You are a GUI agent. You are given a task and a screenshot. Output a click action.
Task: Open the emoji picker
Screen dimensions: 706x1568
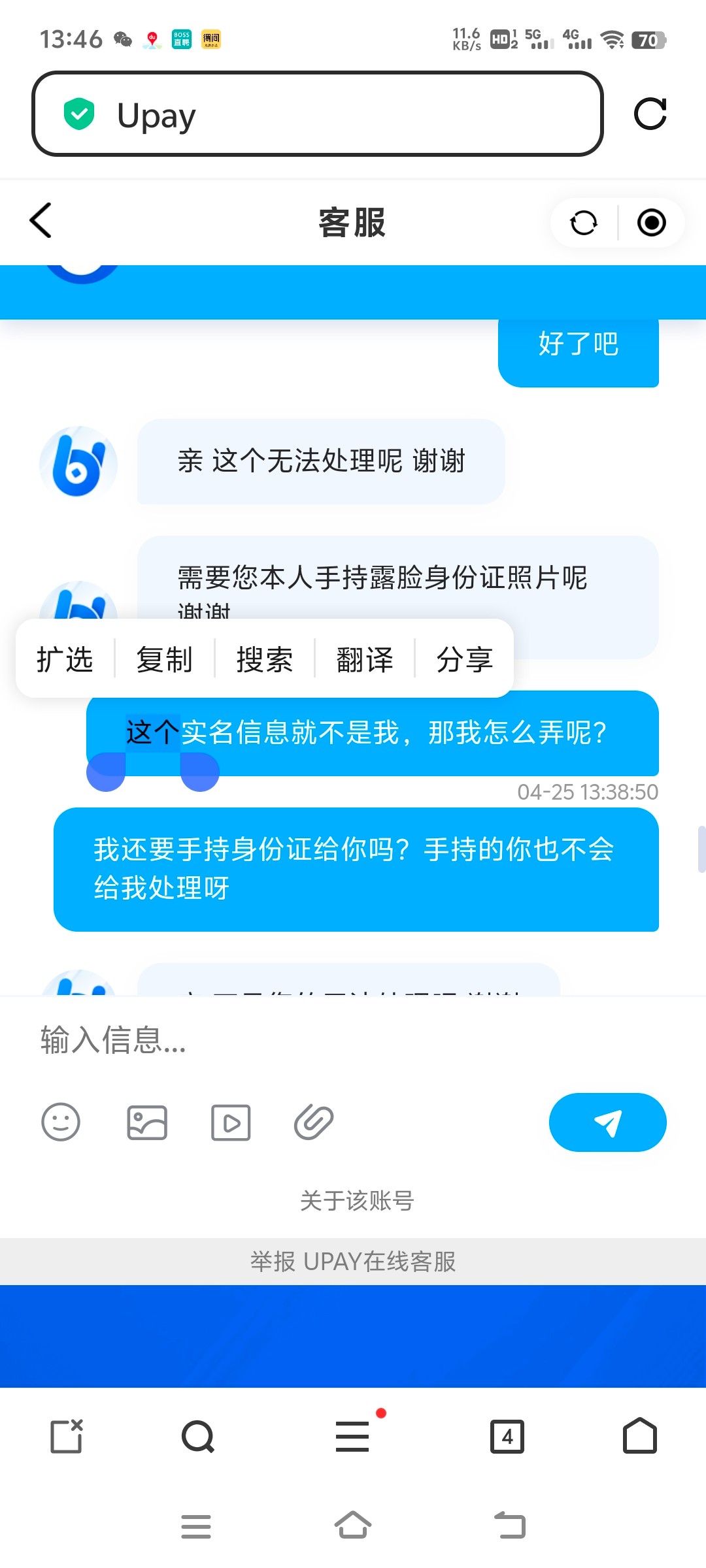[61, 1122]
